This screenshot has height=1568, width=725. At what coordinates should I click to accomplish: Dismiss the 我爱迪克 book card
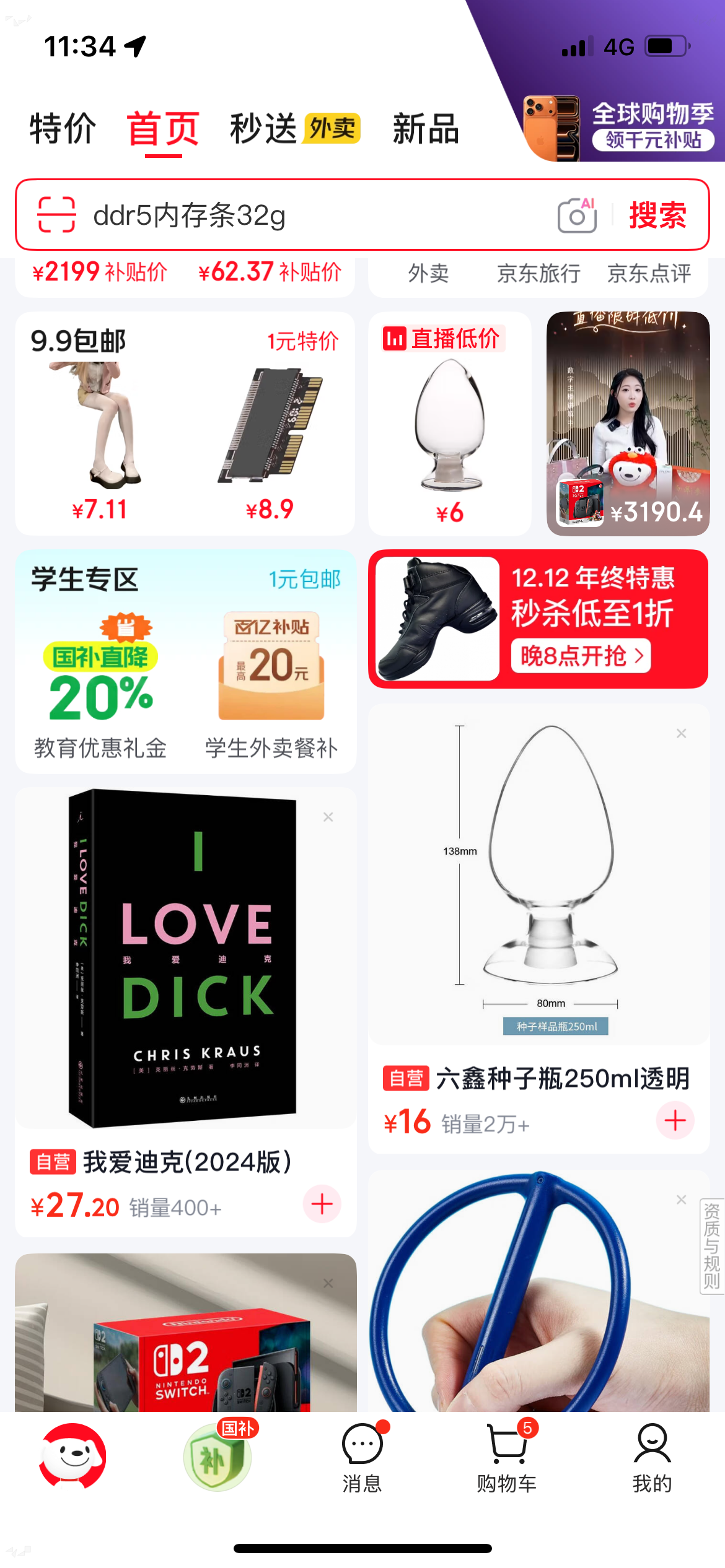(x=328, y=817)
